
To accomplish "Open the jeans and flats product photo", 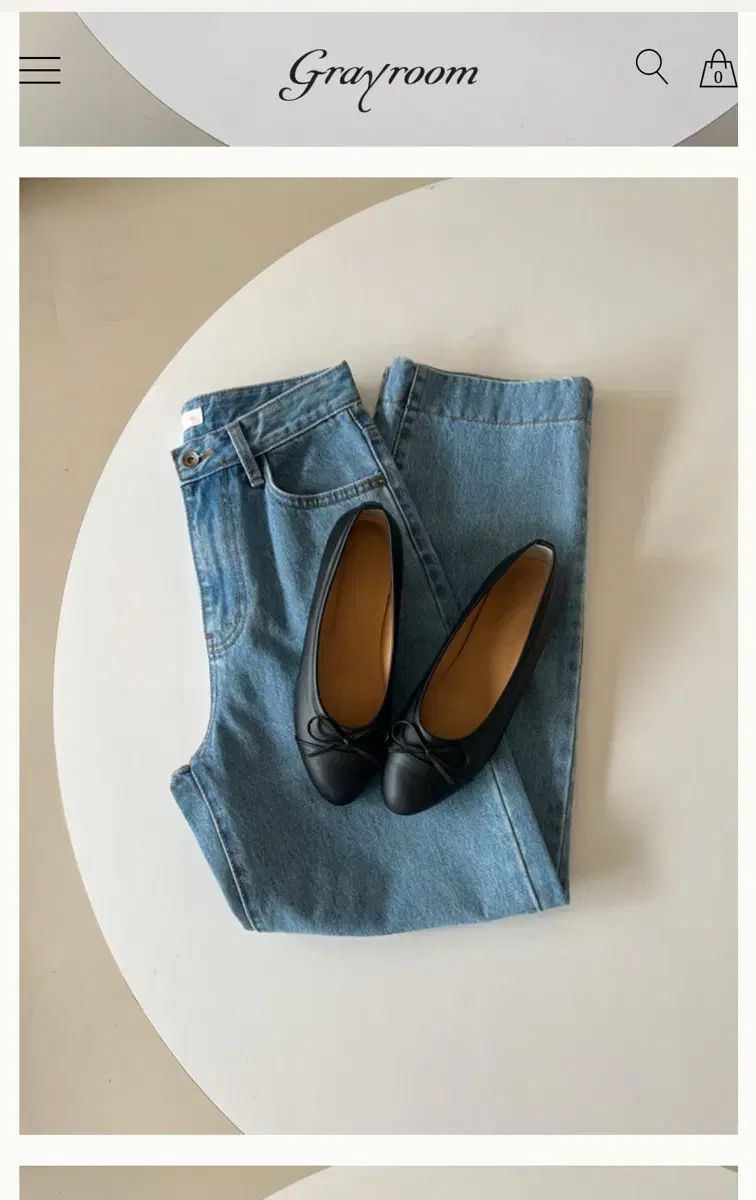I will (378, 655).
